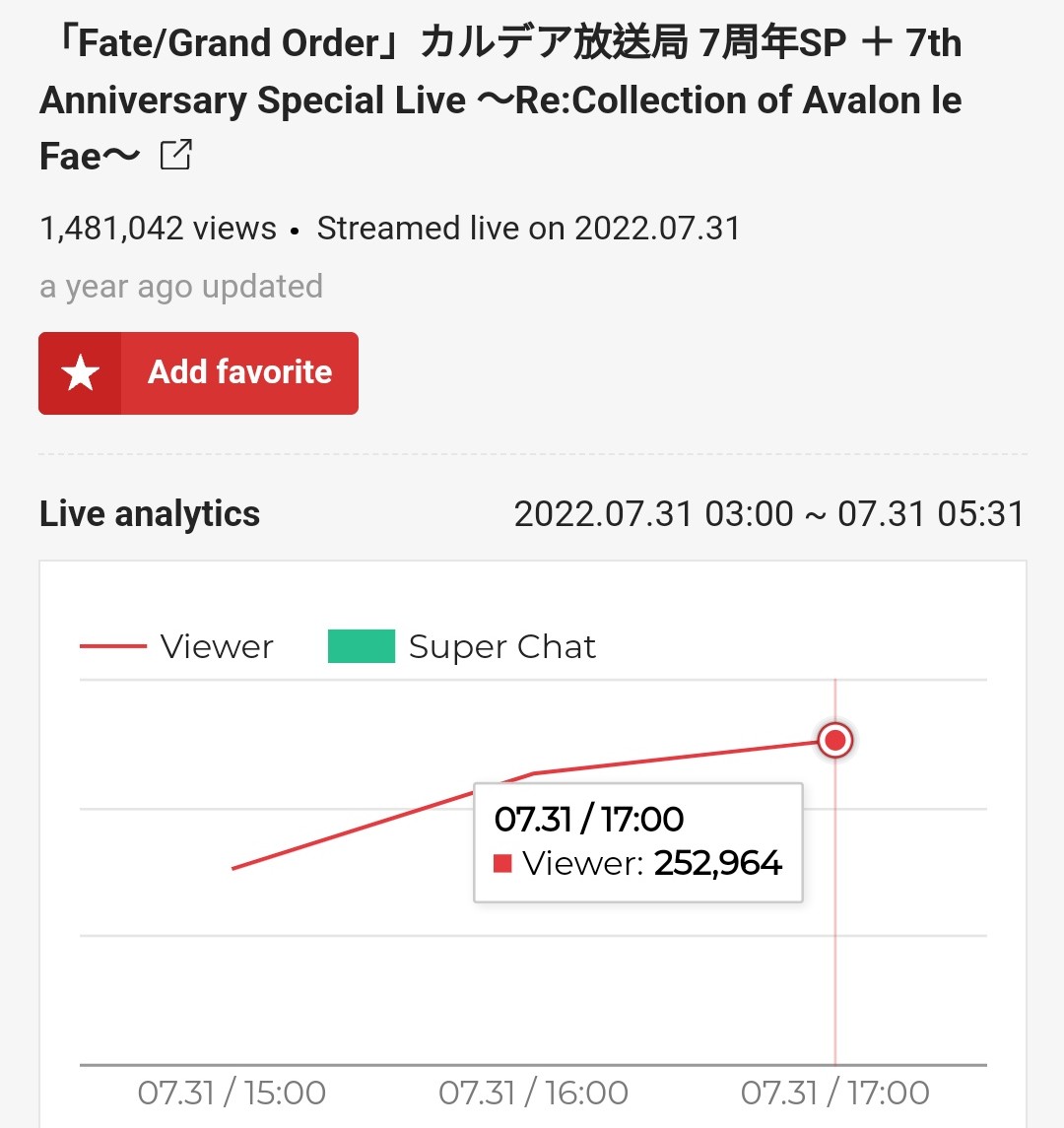
Task: Toggle the Viewer series in chart legend
Action: (177, 647)
